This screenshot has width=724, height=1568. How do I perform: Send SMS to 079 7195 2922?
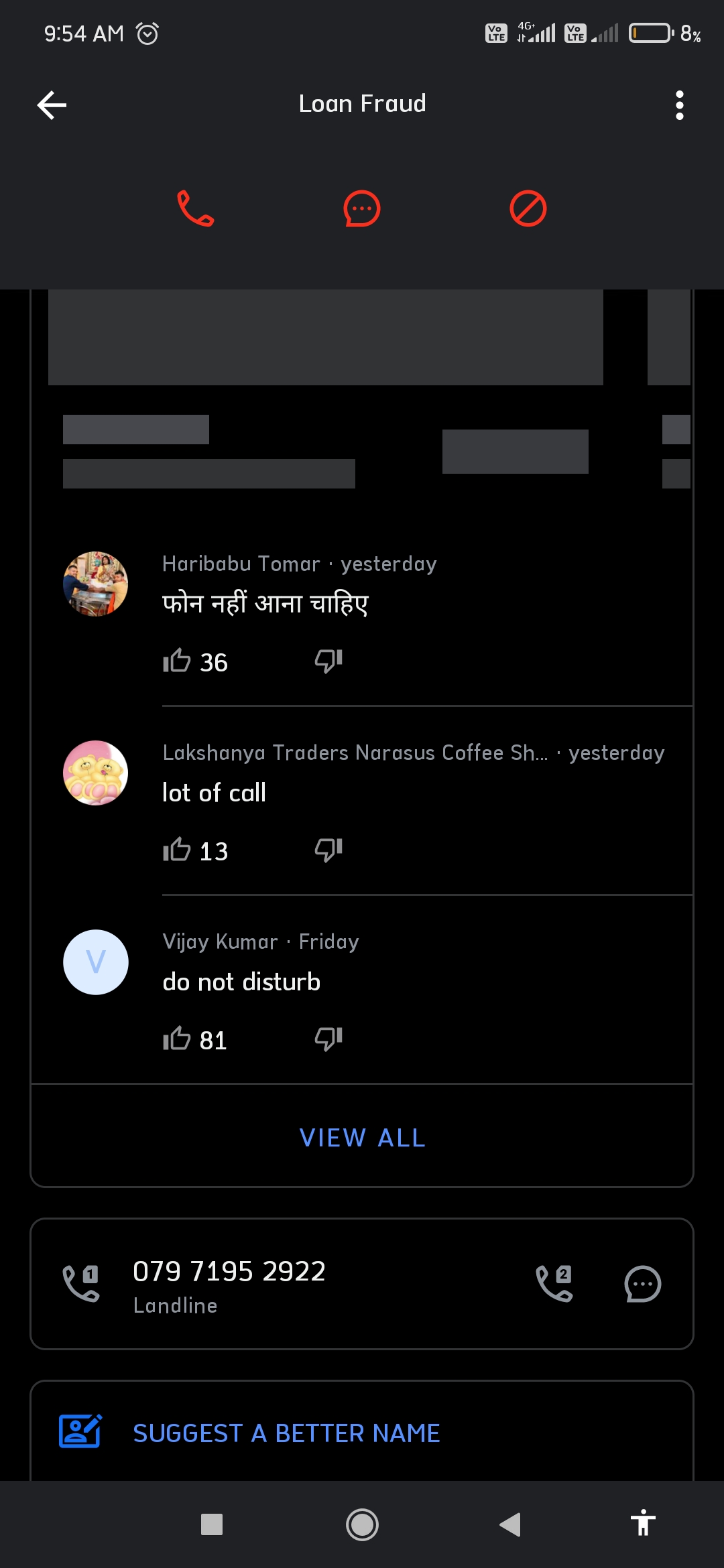point(642,1283)
